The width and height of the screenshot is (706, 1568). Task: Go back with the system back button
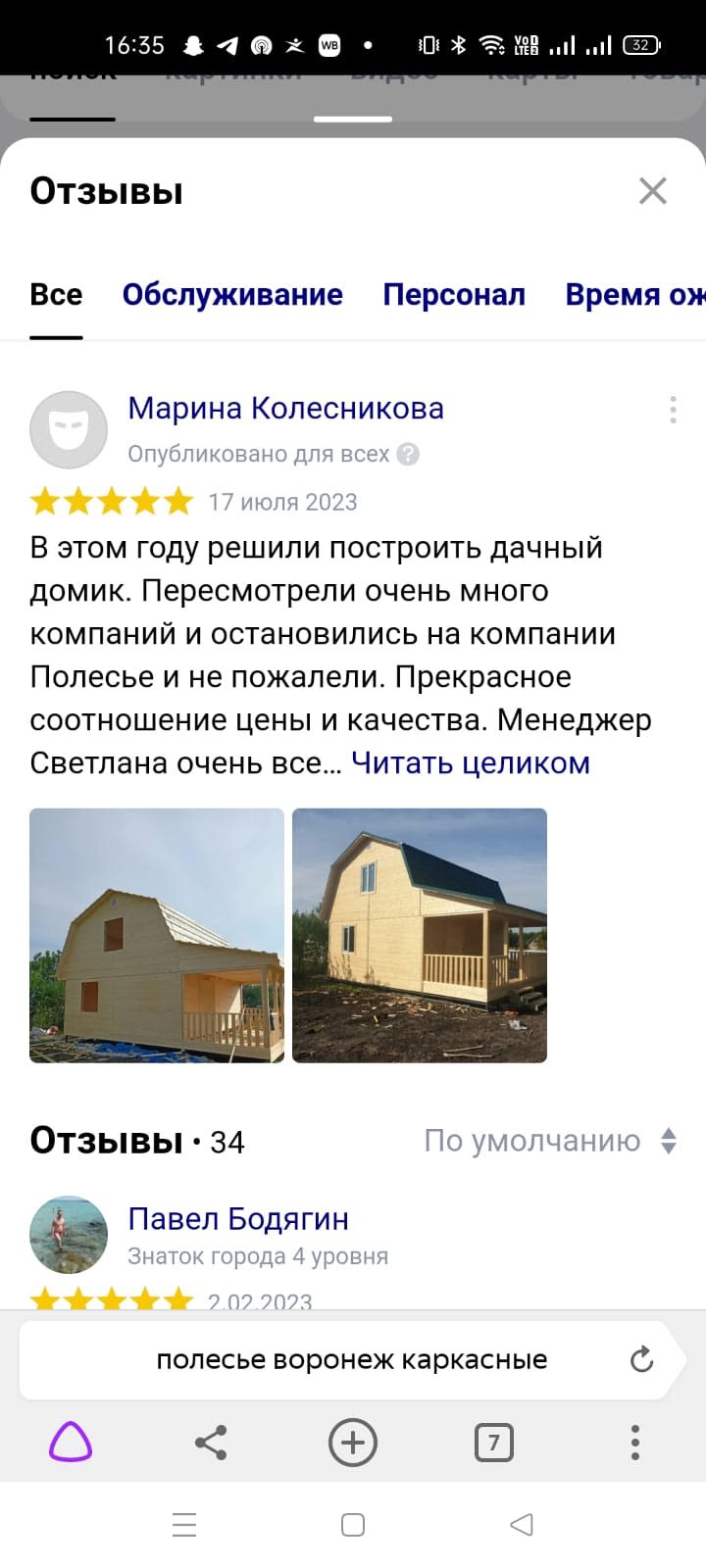(522, 1525)
